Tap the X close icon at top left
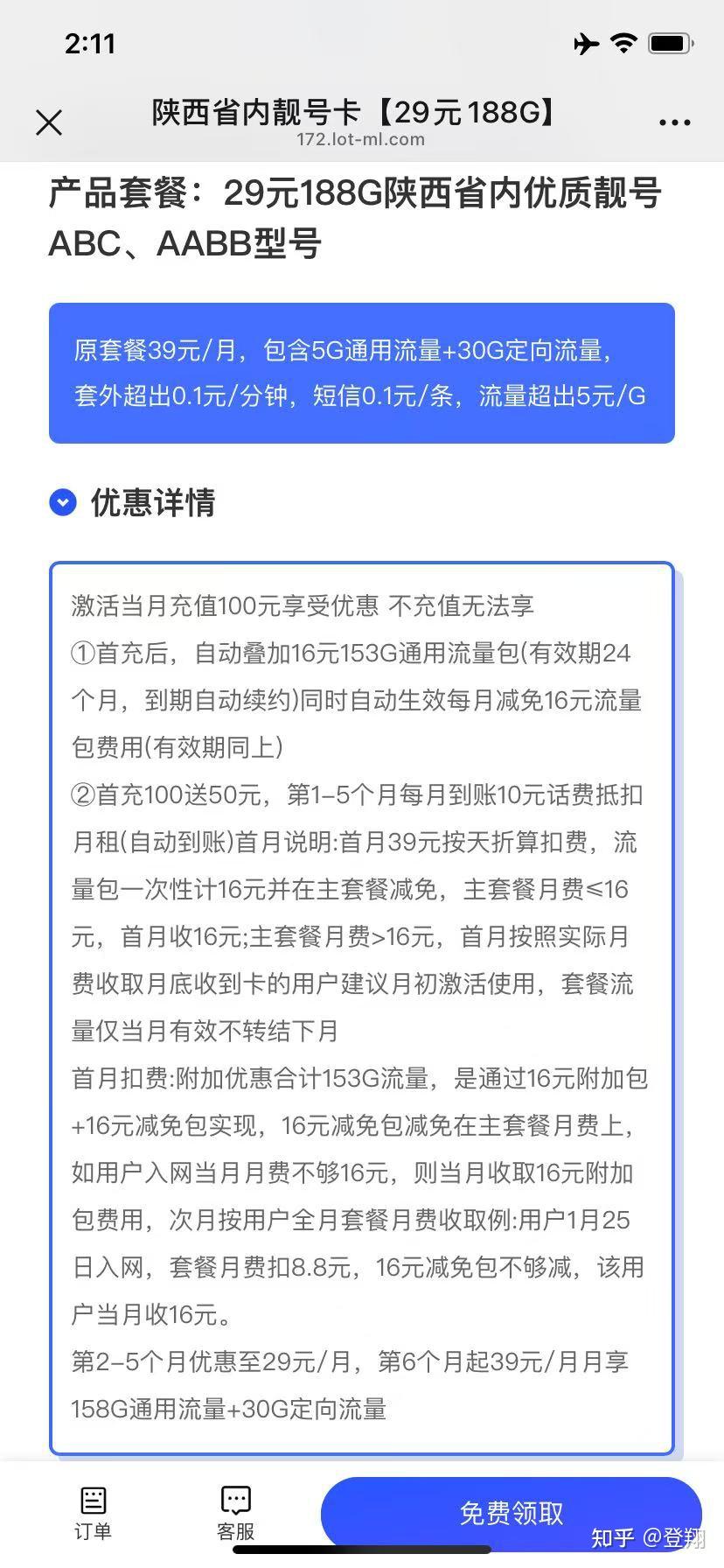 point(49,122)
